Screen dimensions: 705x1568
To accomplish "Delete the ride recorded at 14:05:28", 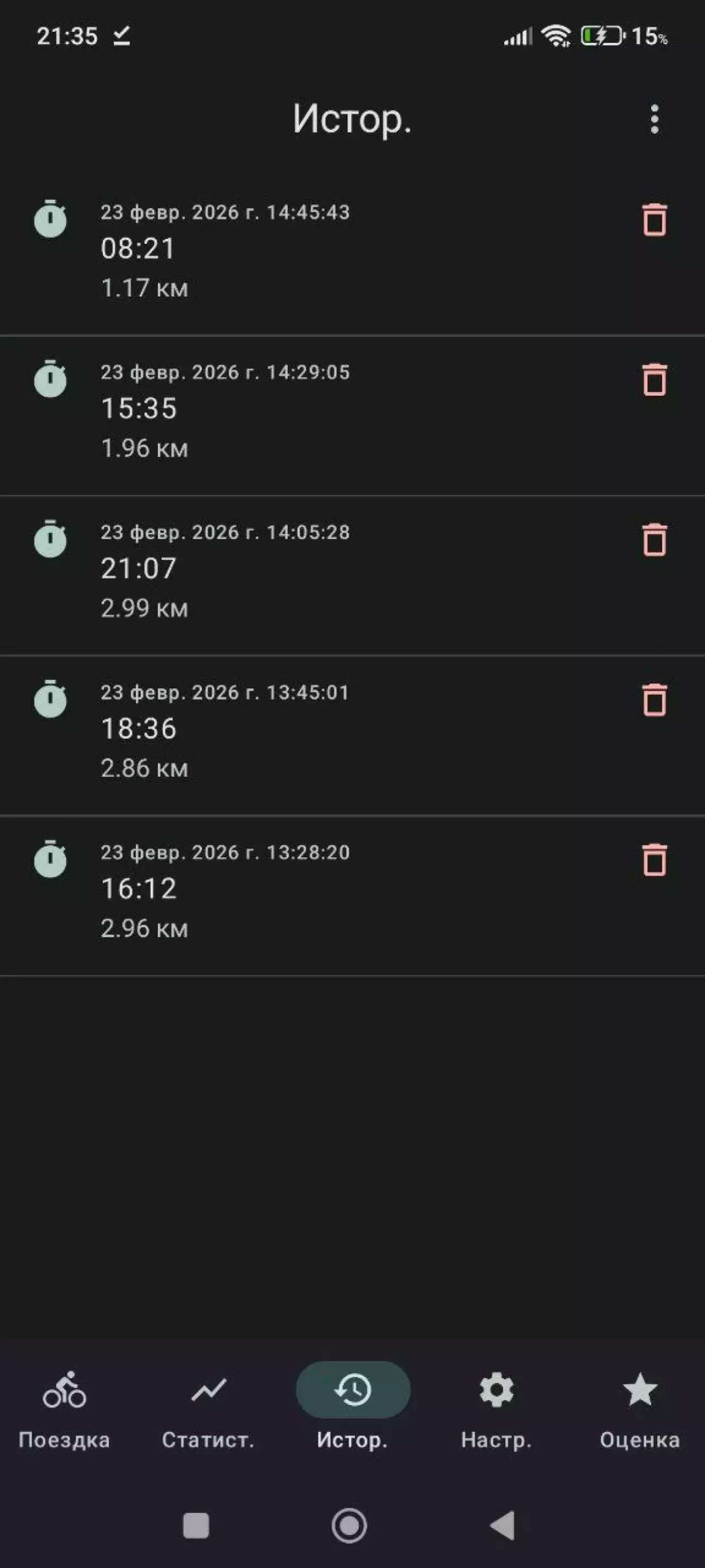I will (x=654, y=540).
